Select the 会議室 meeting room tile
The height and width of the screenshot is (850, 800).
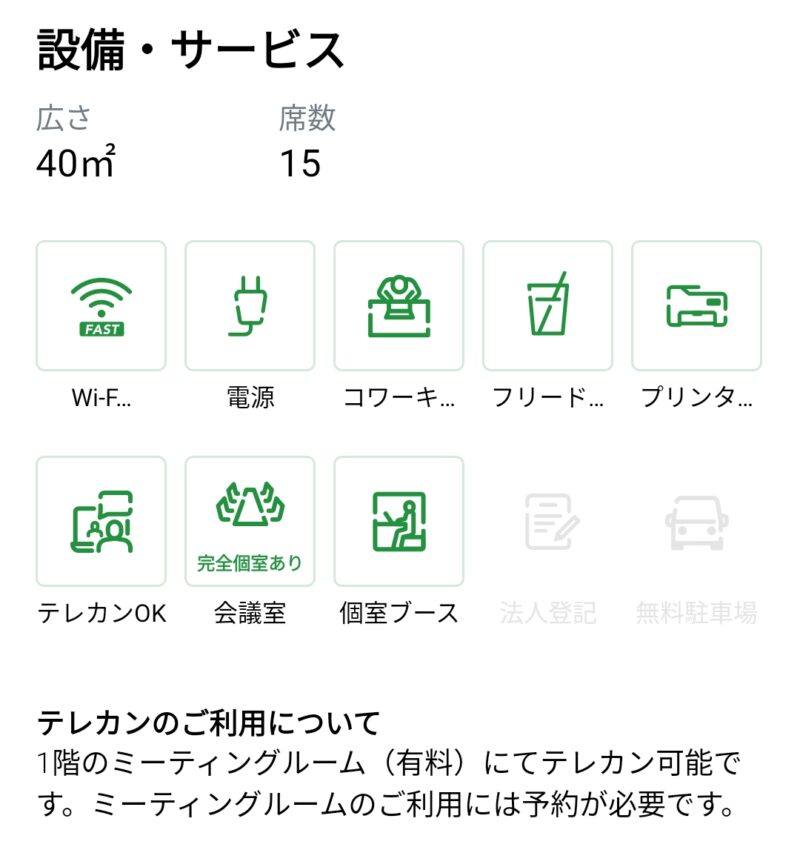[250, 521]
